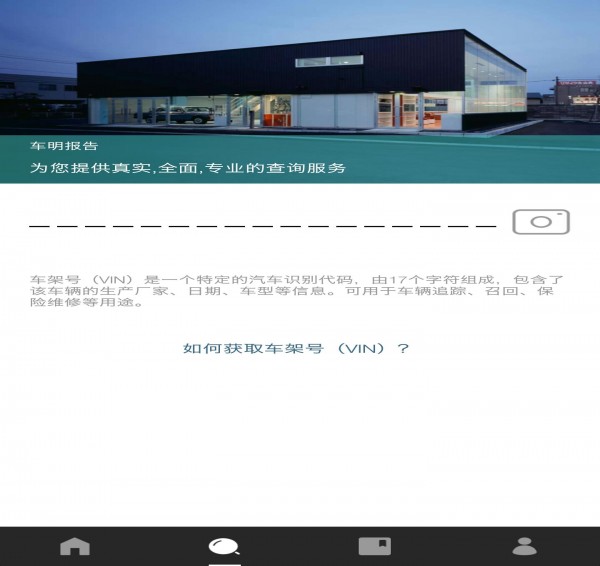Open the reports wallet tab

click(x=374, y=546)
